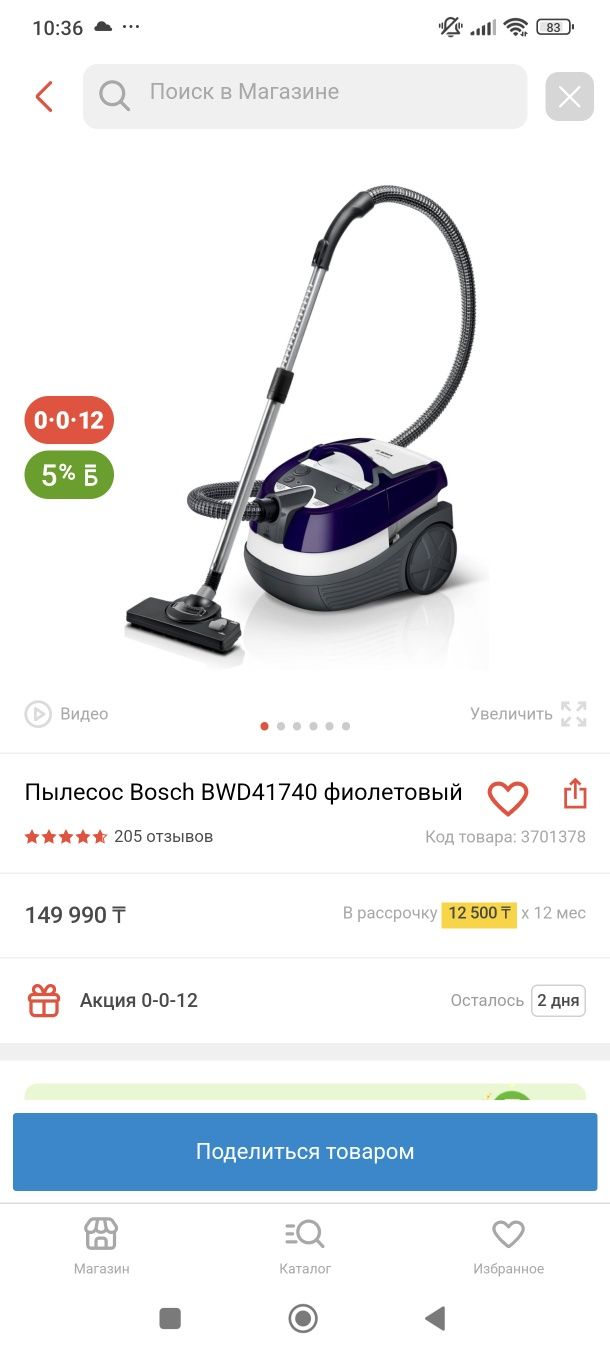610x1356 pixels.
Task: Open recent apps with the square button
Action: tap(170, 1319)
